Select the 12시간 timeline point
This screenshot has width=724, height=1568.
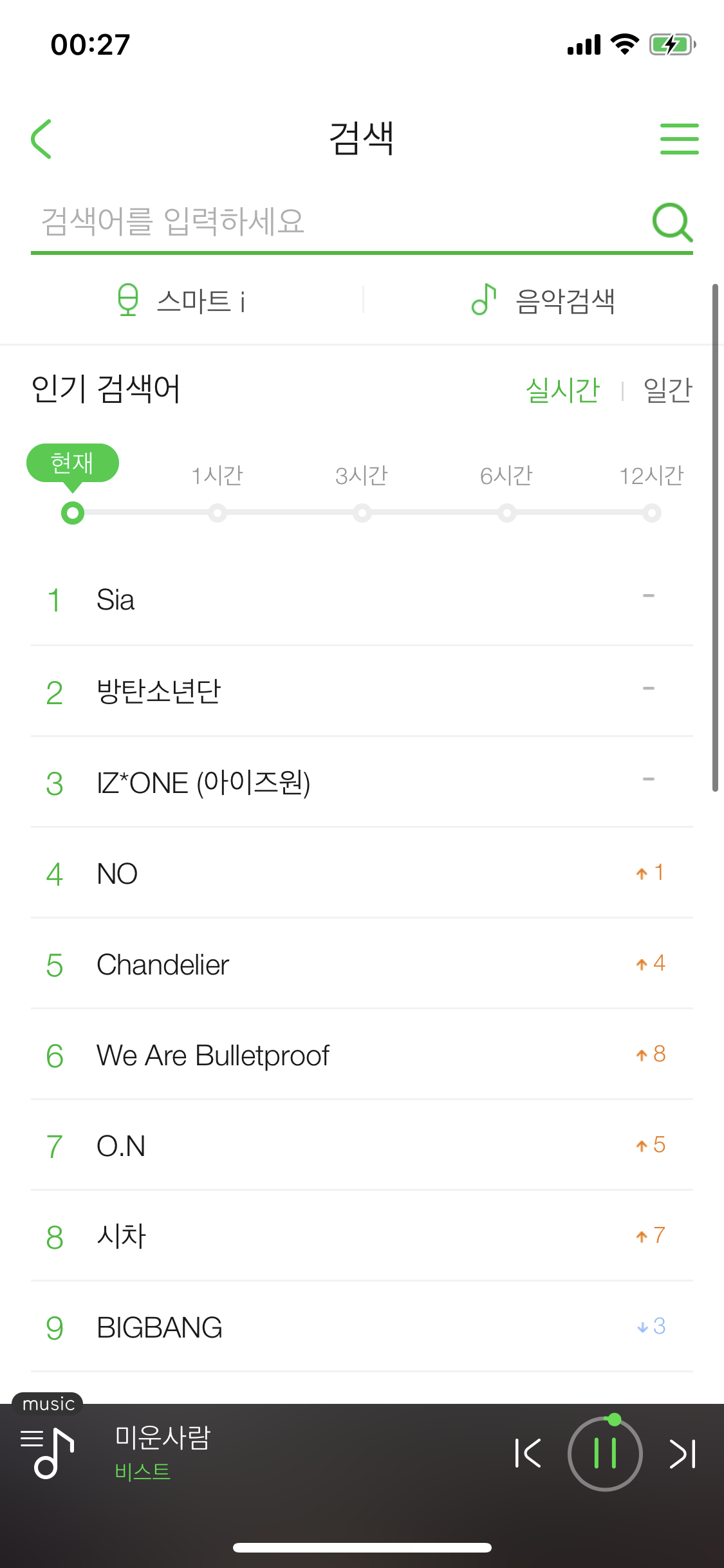(652, 513)
